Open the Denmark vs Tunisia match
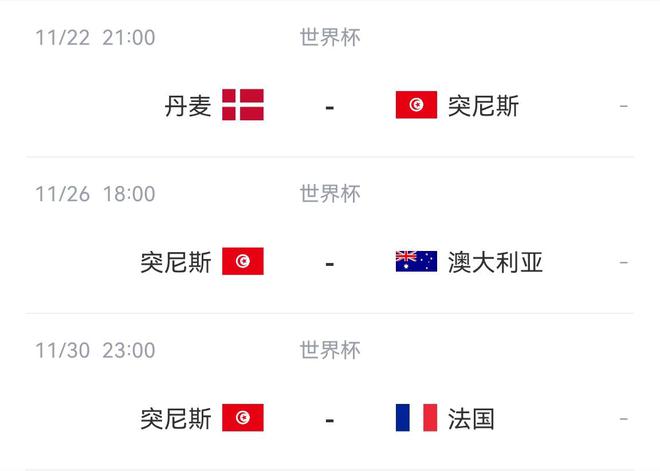 tap(330, 105)
